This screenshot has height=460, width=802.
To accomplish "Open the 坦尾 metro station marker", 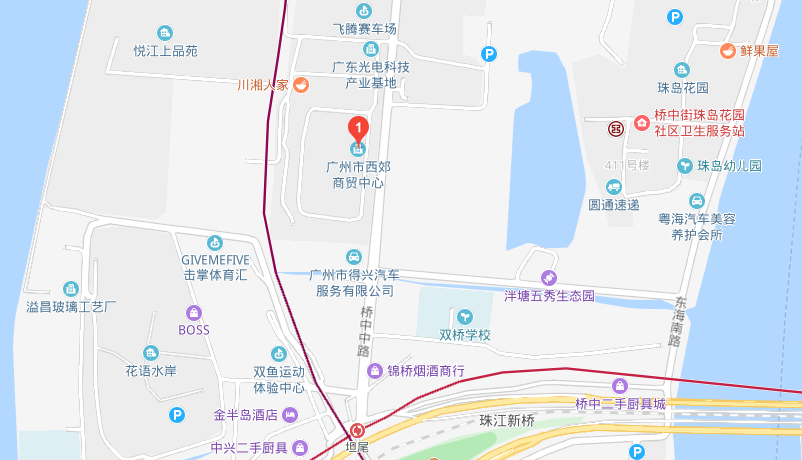I will click(x=357, y=431).
